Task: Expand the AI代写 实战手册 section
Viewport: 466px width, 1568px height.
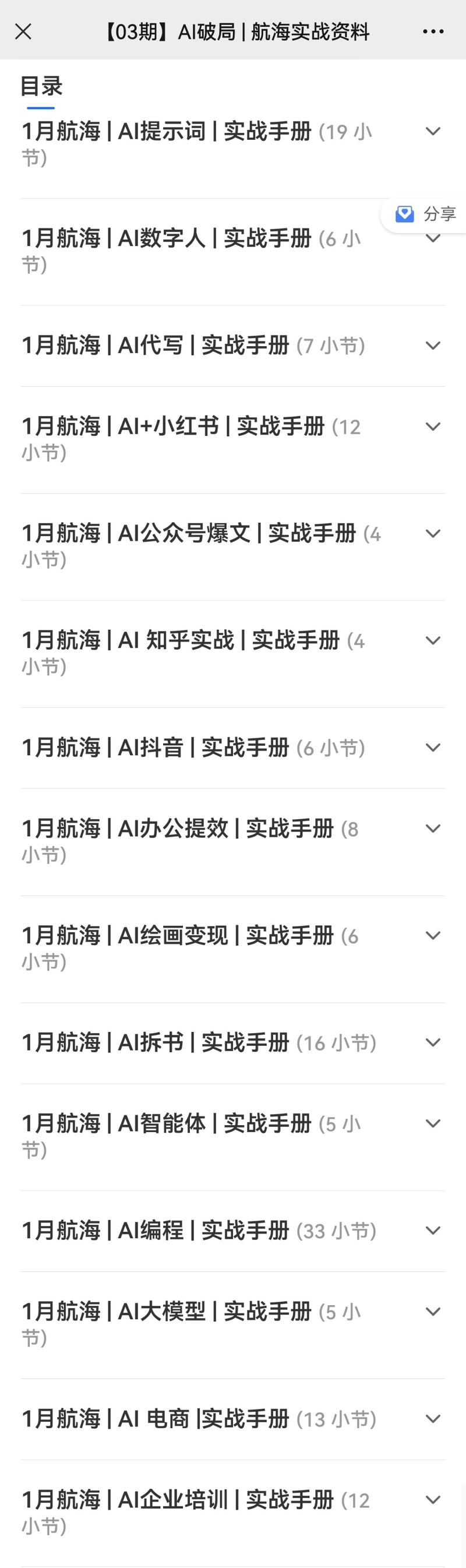Action: pos(433,346)
